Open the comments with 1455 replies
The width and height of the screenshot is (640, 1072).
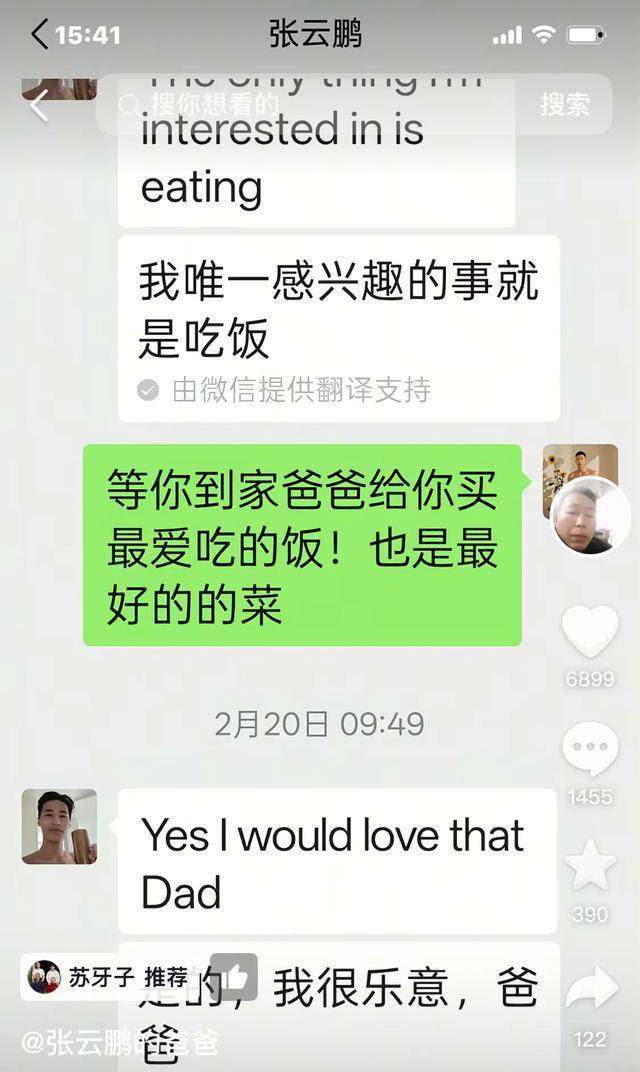point(590,750)
